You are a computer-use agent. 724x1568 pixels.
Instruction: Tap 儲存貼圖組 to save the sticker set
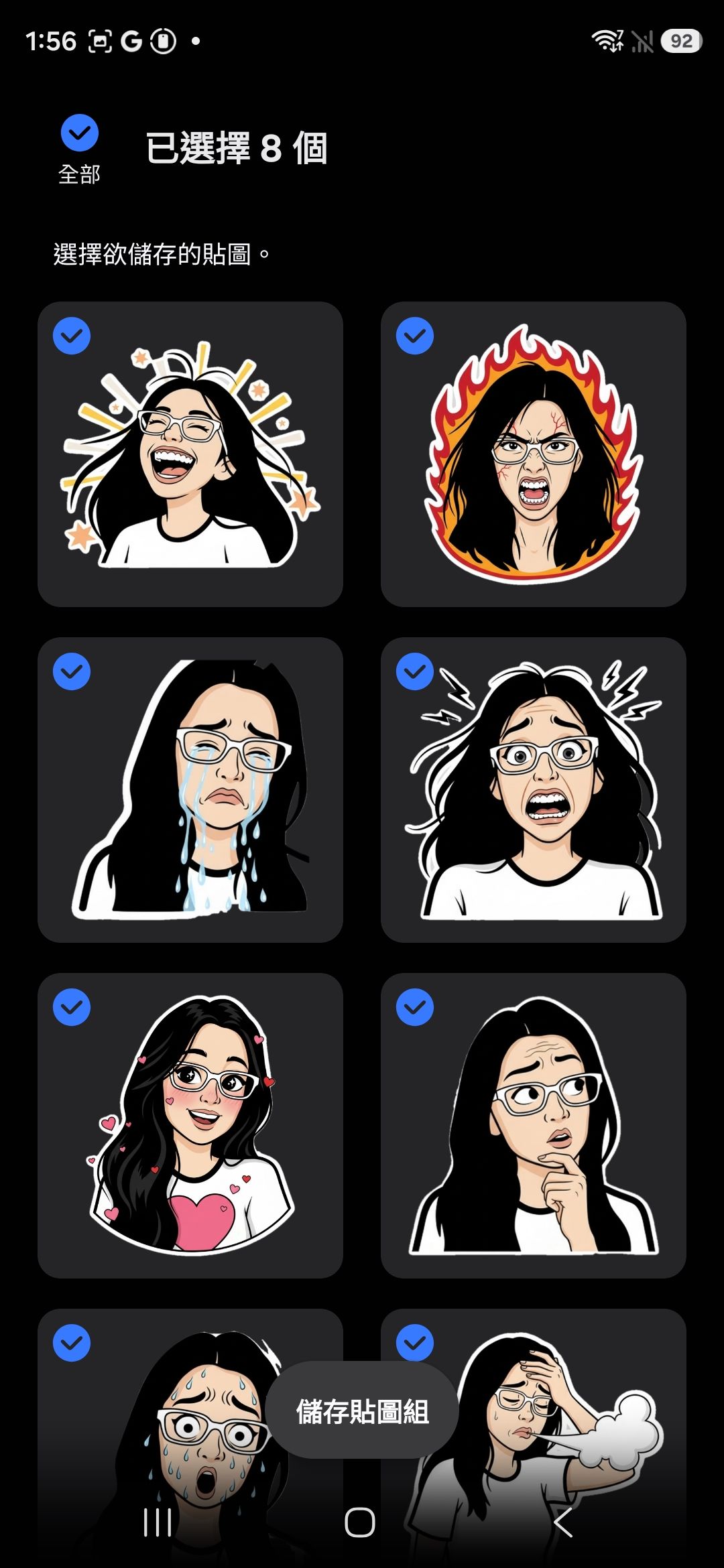coord(362,1411)
